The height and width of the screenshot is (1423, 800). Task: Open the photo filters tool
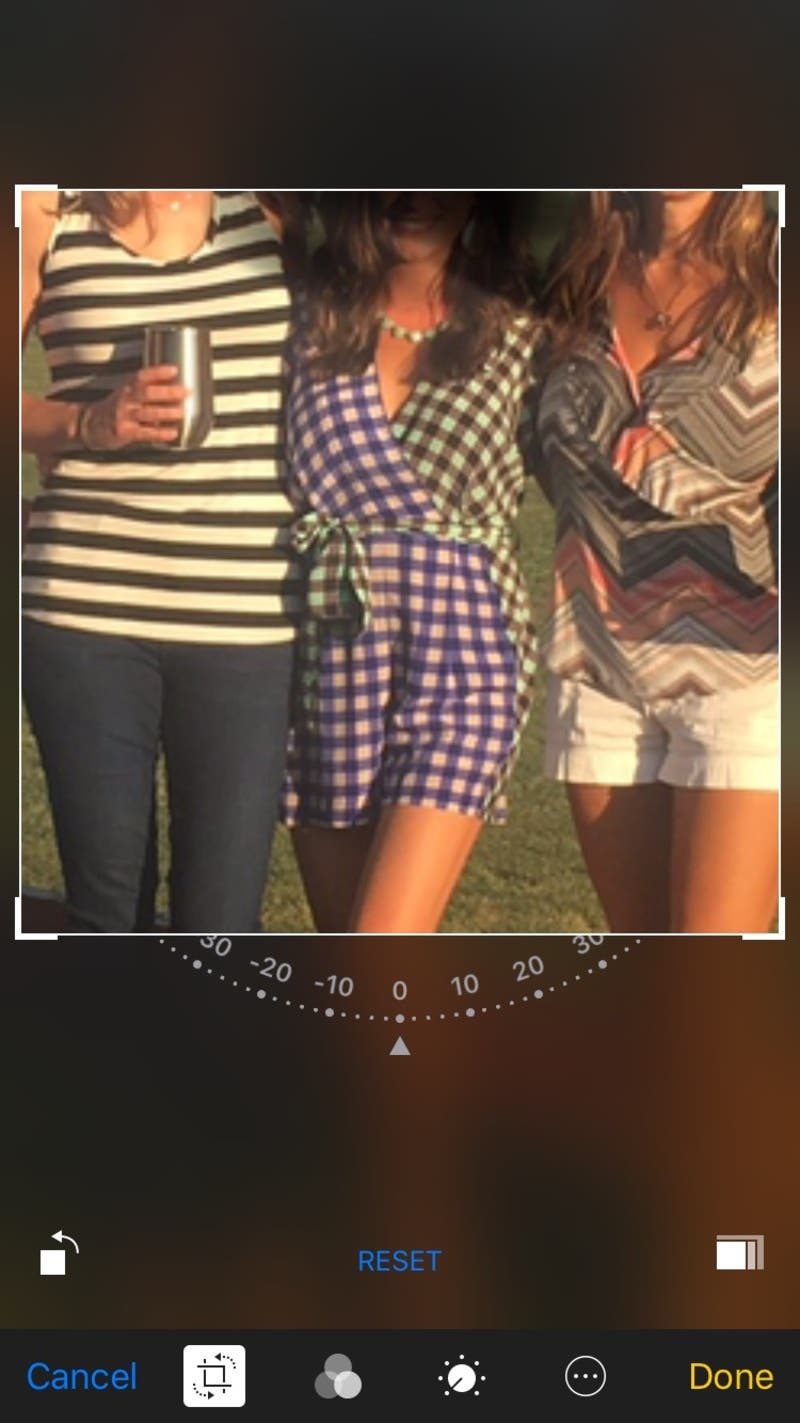click(x=338, y=1376)
